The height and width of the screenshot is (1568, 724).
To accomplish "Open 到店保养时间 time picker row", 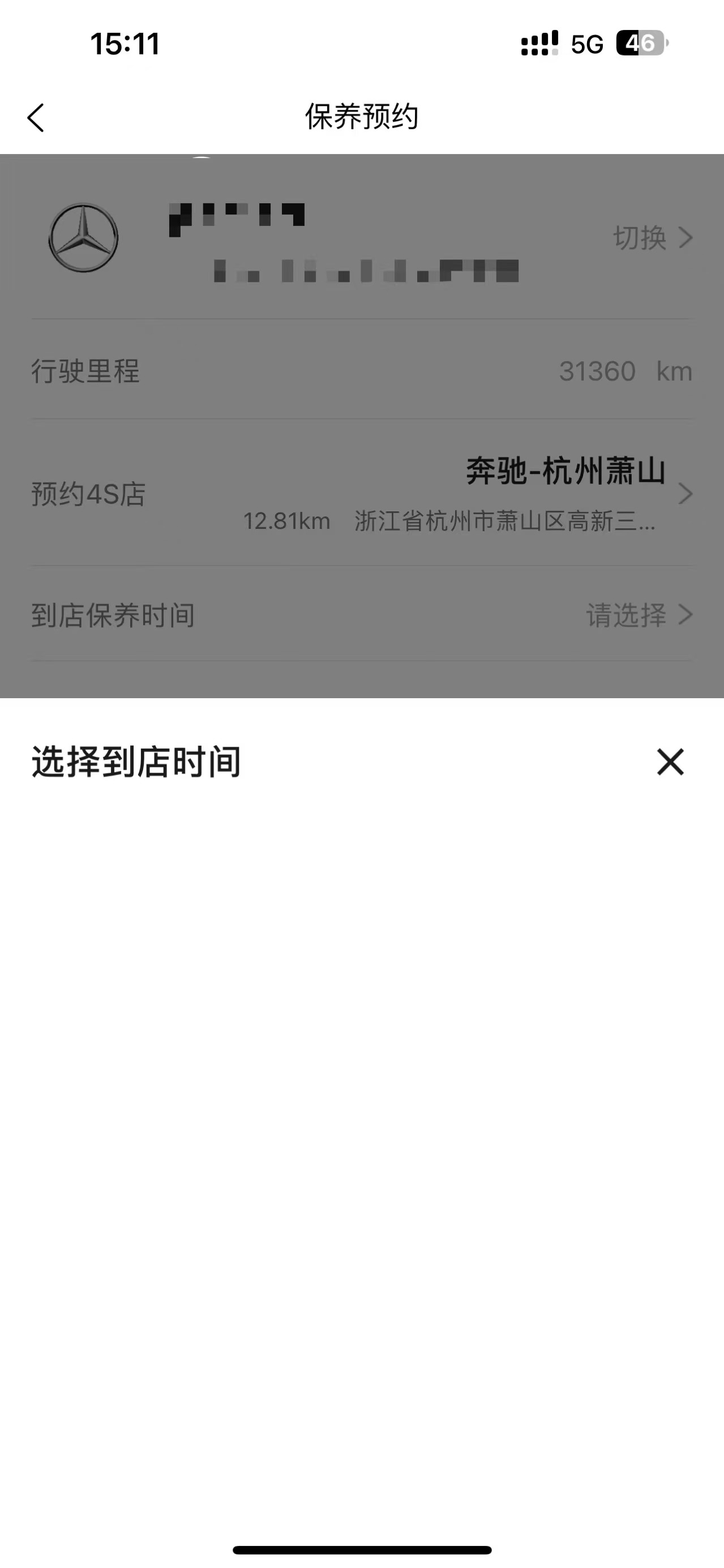I will pos(362,615).
